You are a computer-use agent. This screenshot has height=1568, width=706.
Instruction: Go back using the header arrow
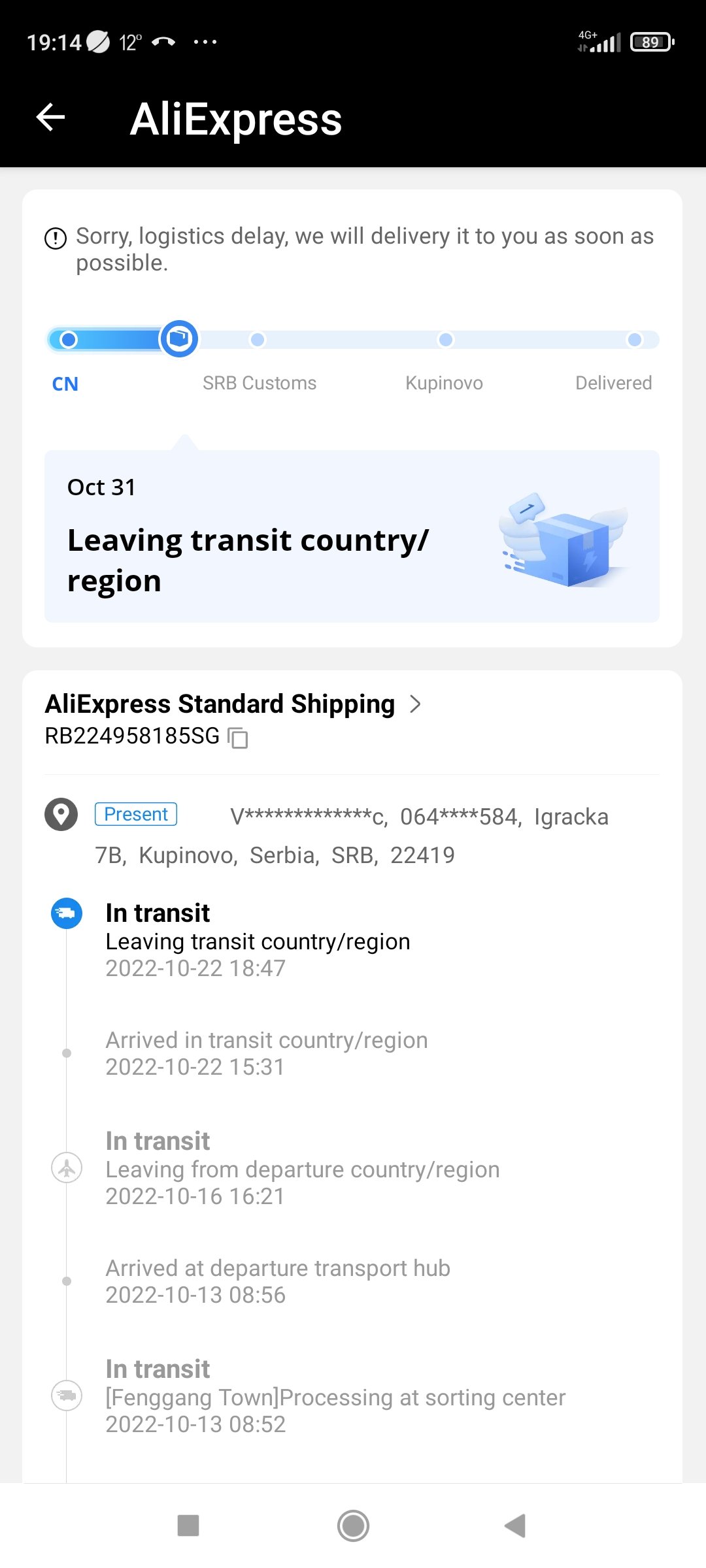[x=50, y=118]
